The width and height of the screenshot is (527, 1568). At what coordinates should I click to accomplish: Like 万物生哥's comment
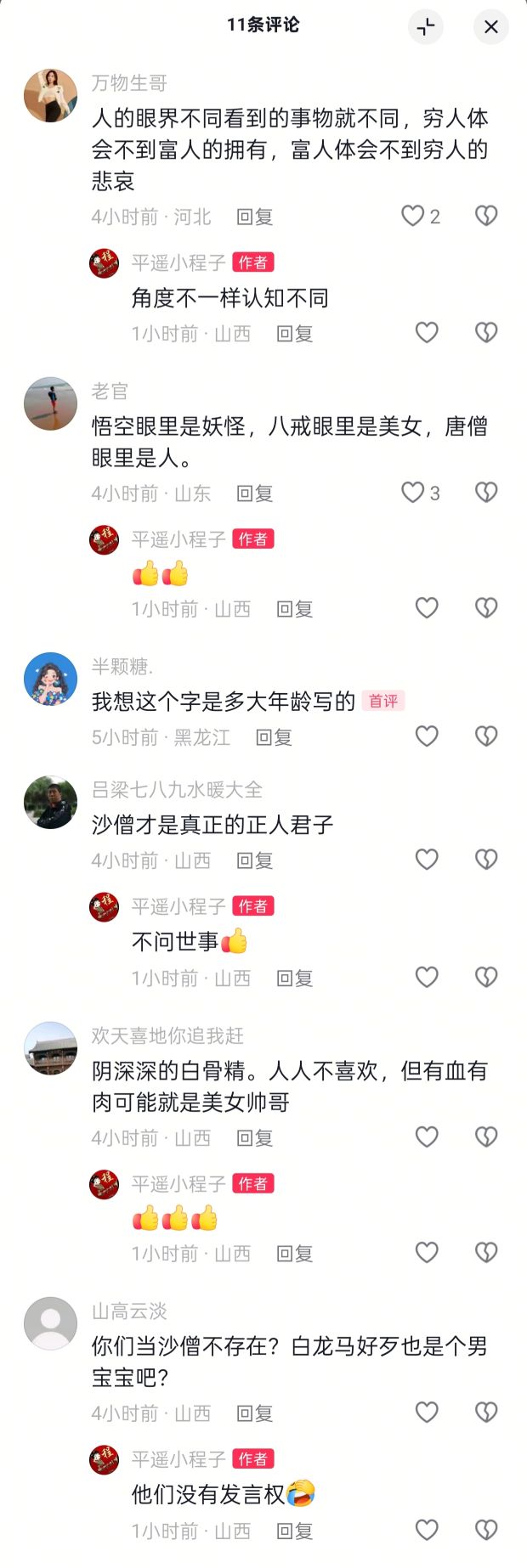pyautogui.click(x=413, y=216)
